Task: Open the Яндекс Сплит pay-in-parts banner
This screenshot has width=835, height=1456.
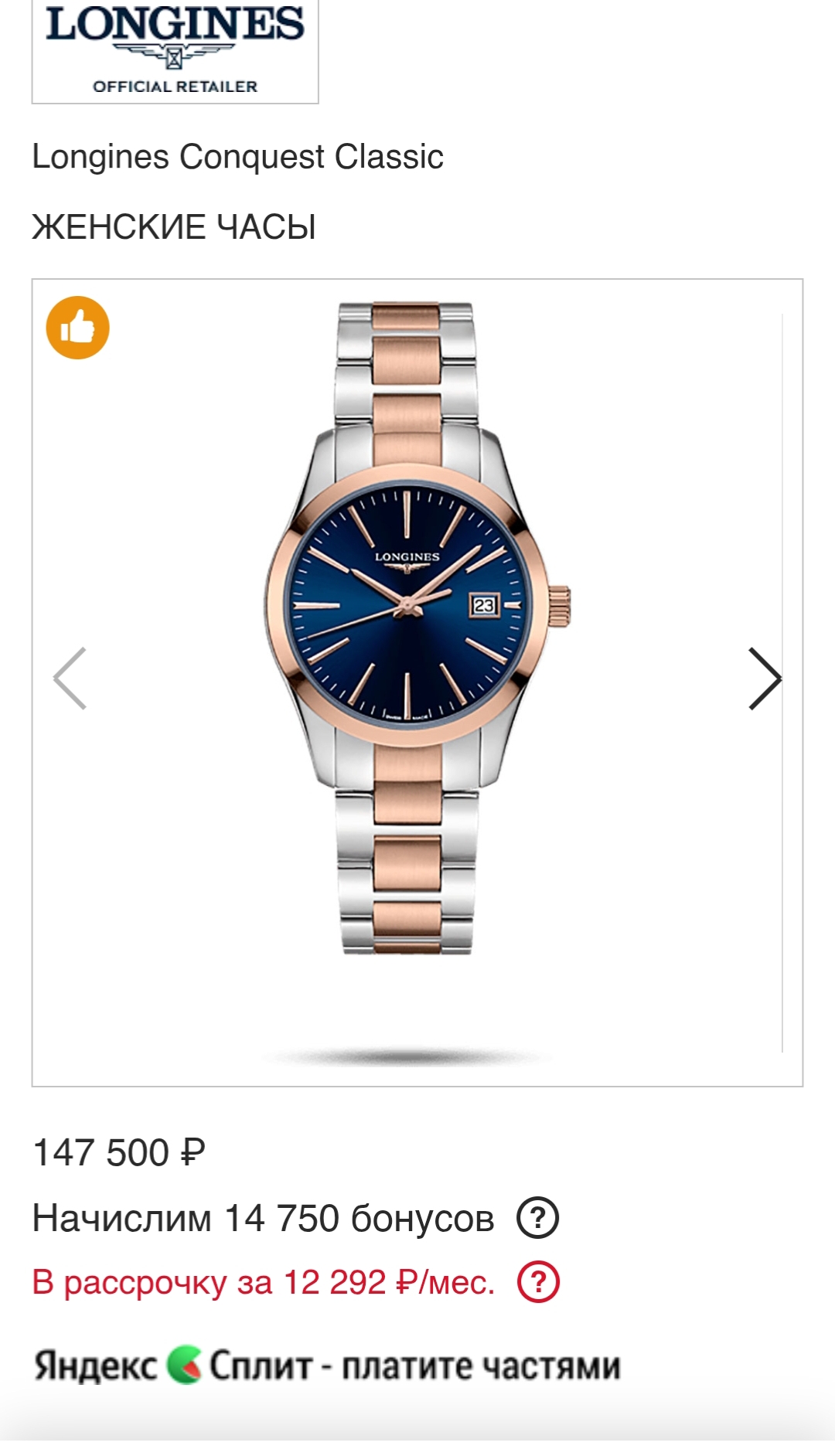Action: (x=326, y=1366)
